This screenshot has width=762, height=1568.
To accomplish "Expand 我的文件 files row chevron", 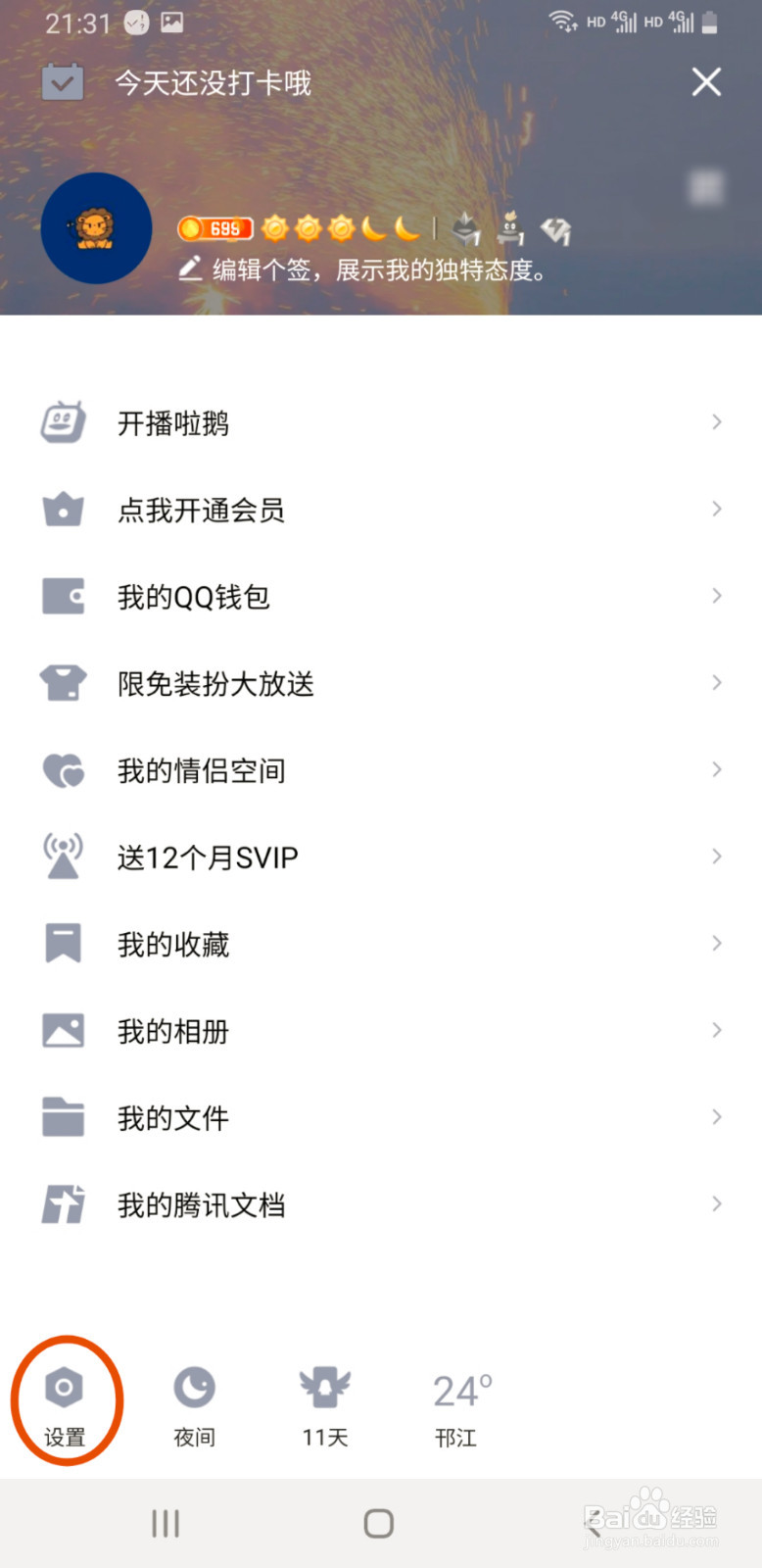I will click(716, 1117).
